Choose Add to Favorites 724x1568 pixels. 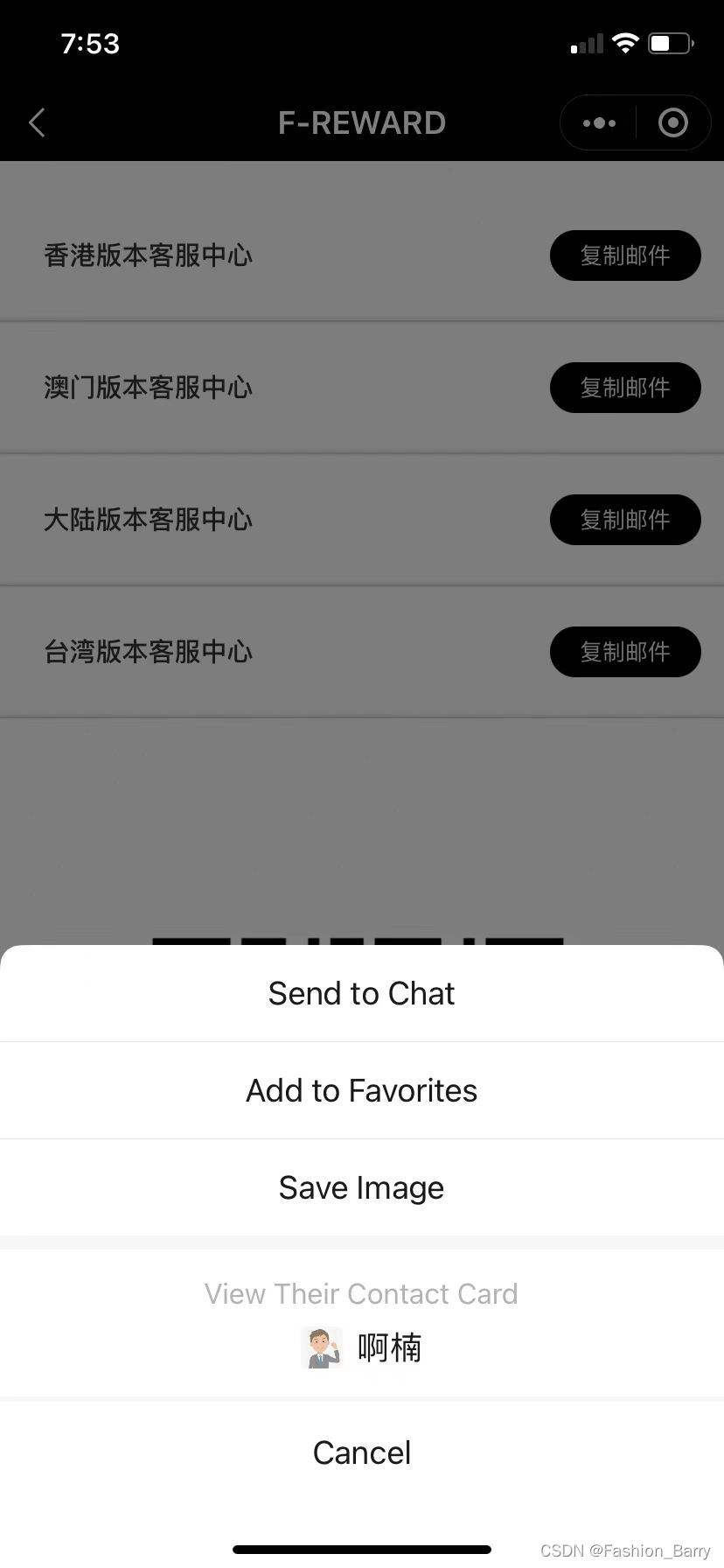click(362, 1091)
